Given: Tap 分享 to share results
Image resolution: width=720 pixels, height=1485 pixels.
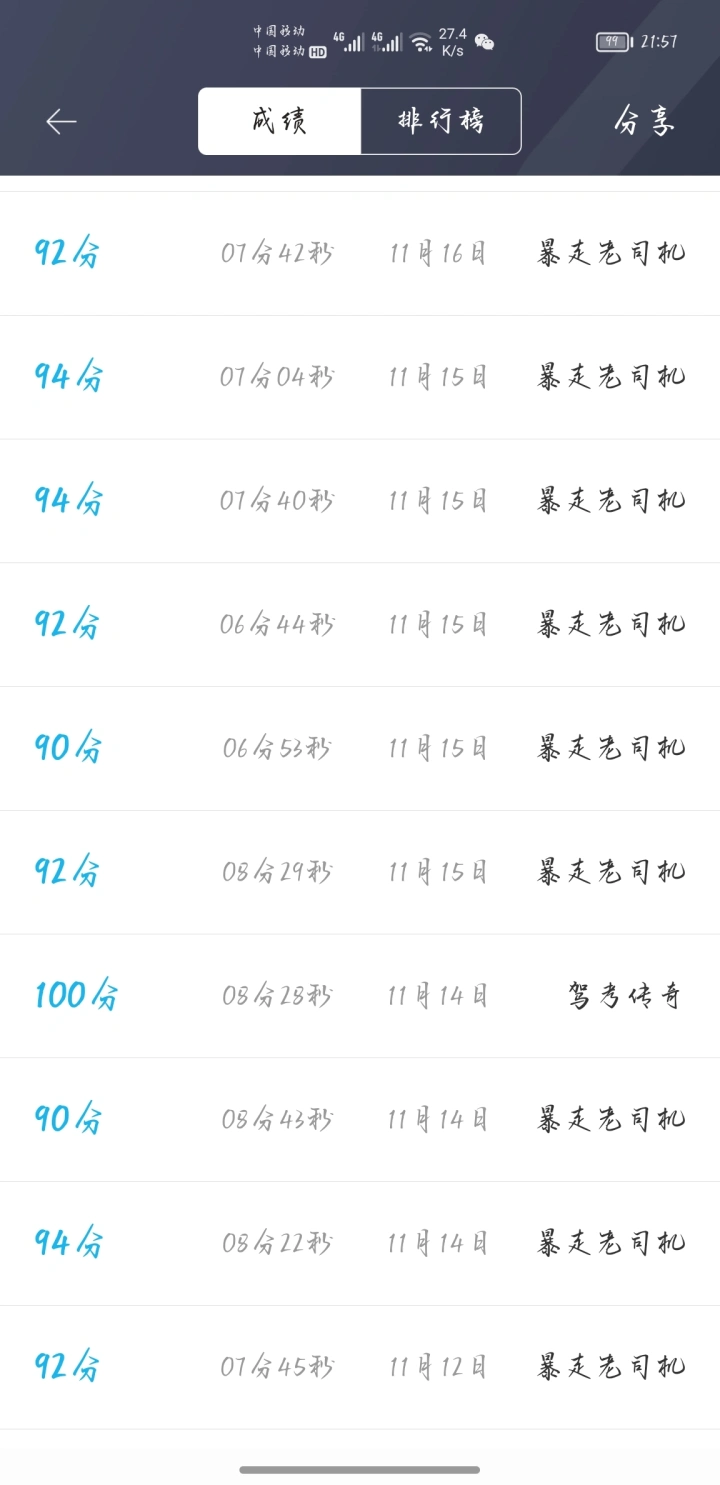Looking at the screenshot, I should pos(645,121).
